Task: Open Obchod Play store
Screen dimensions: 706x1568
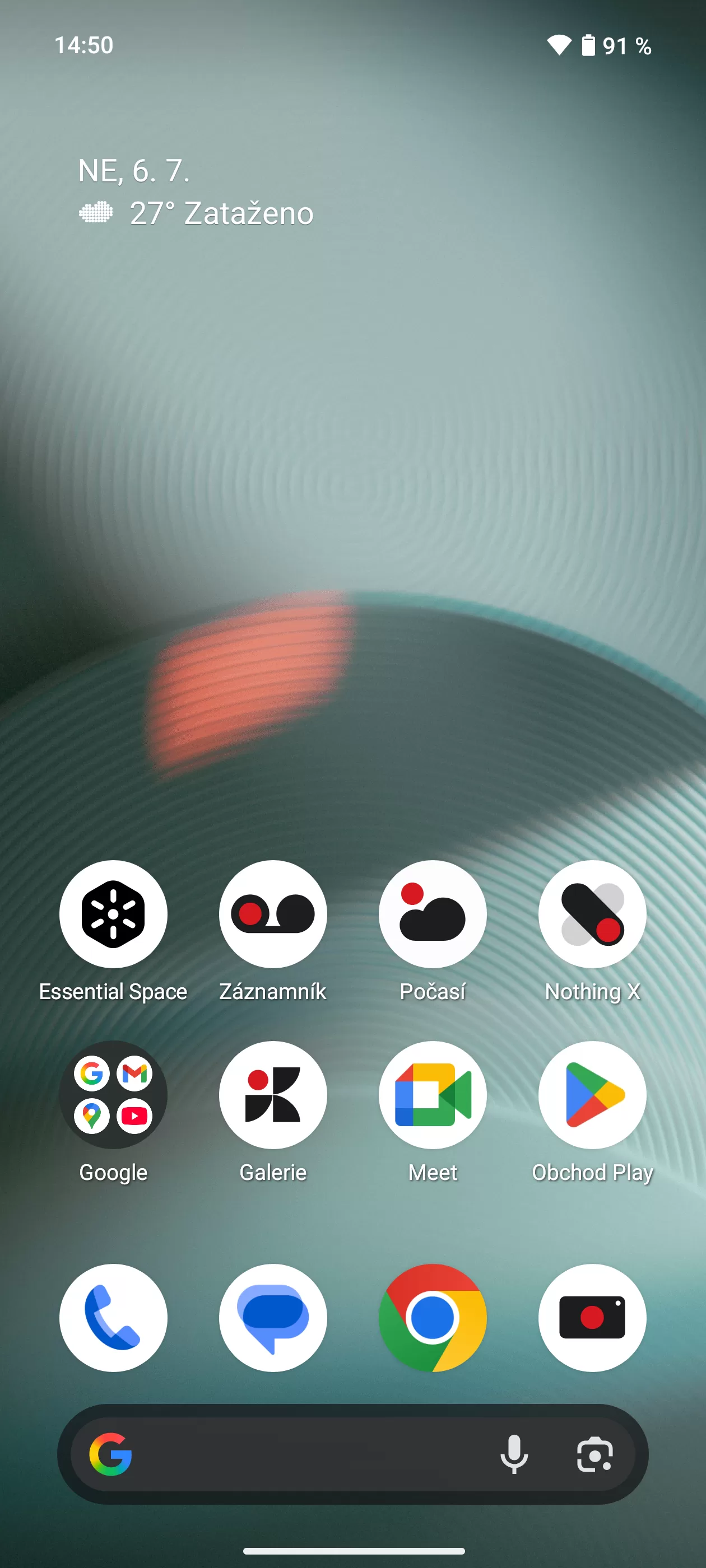Action: click(592, 1094)
